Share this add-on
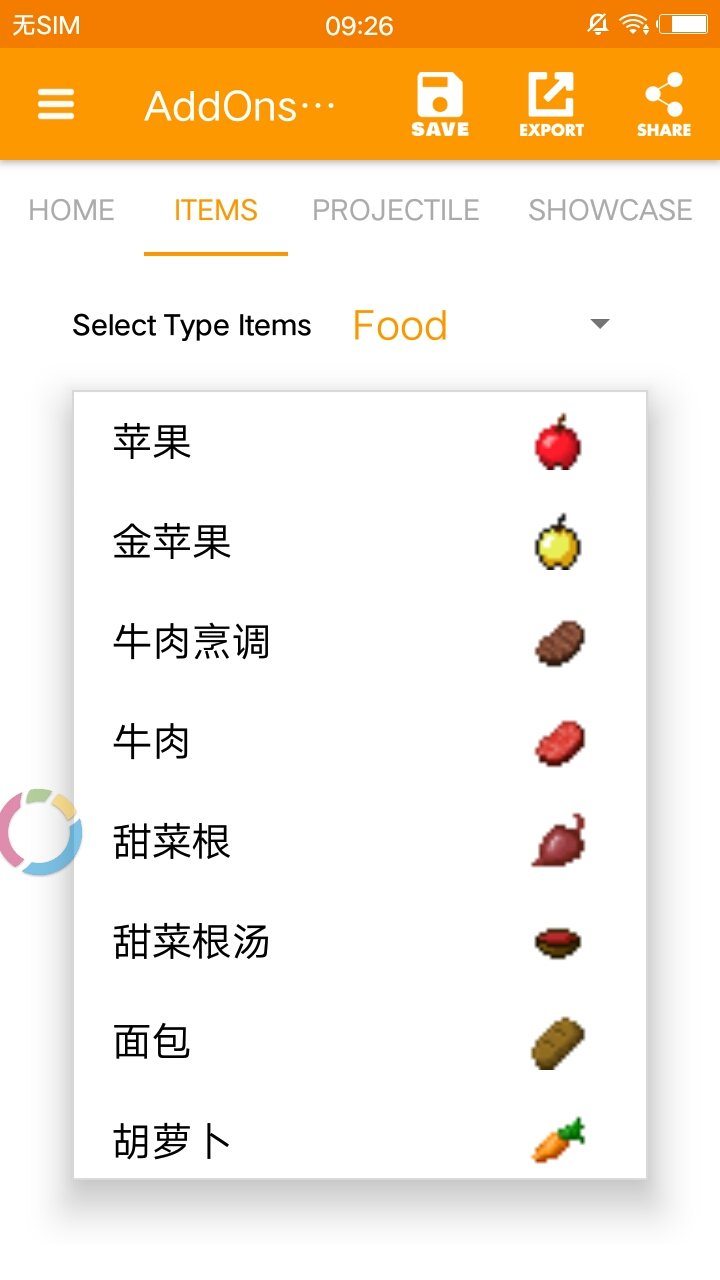Viewport: 720px width, 1280px height. pos(664,105)
